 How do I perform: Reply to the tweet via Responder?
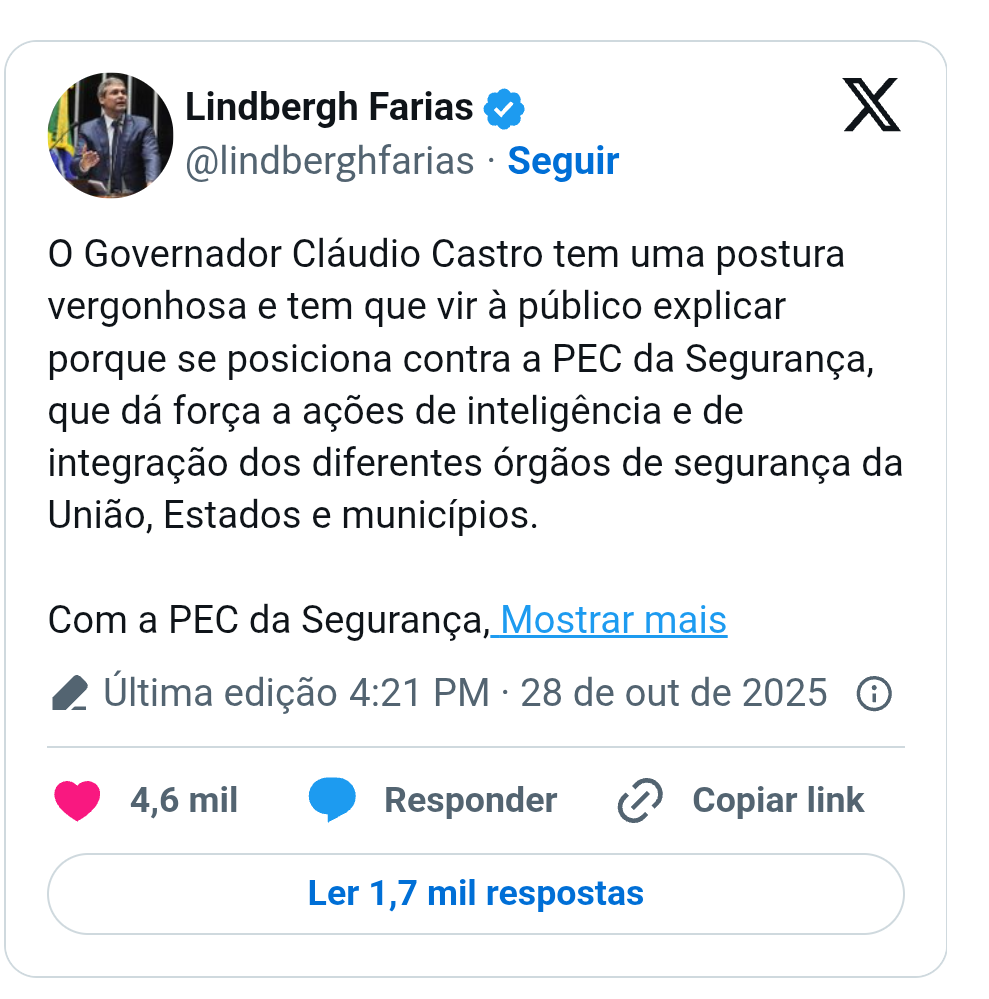(x=433, y=801)
